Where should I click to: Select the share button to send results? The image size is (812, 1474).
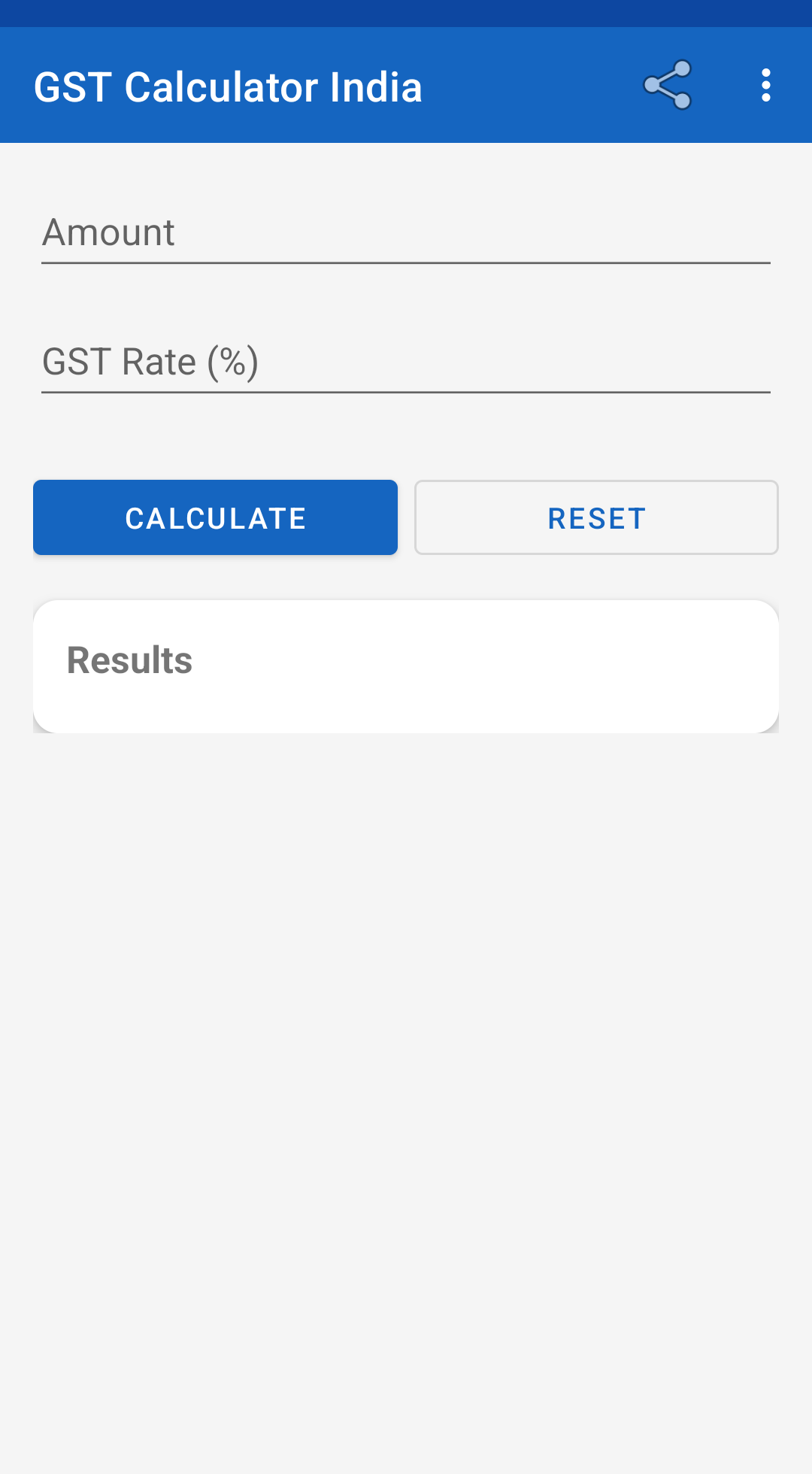669,85
